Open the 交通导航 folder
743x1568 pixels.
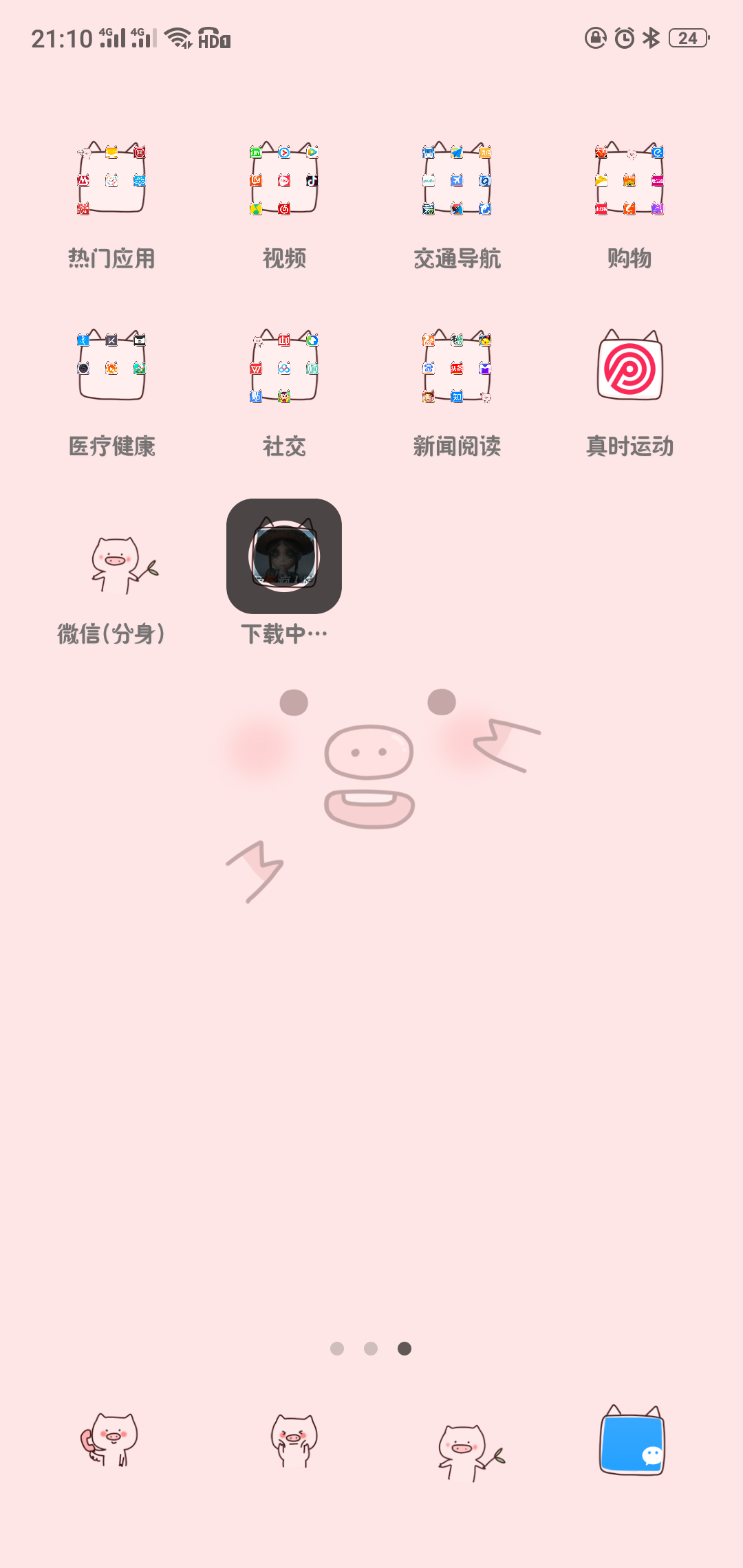pyautogui.click(x=457, y=180)
